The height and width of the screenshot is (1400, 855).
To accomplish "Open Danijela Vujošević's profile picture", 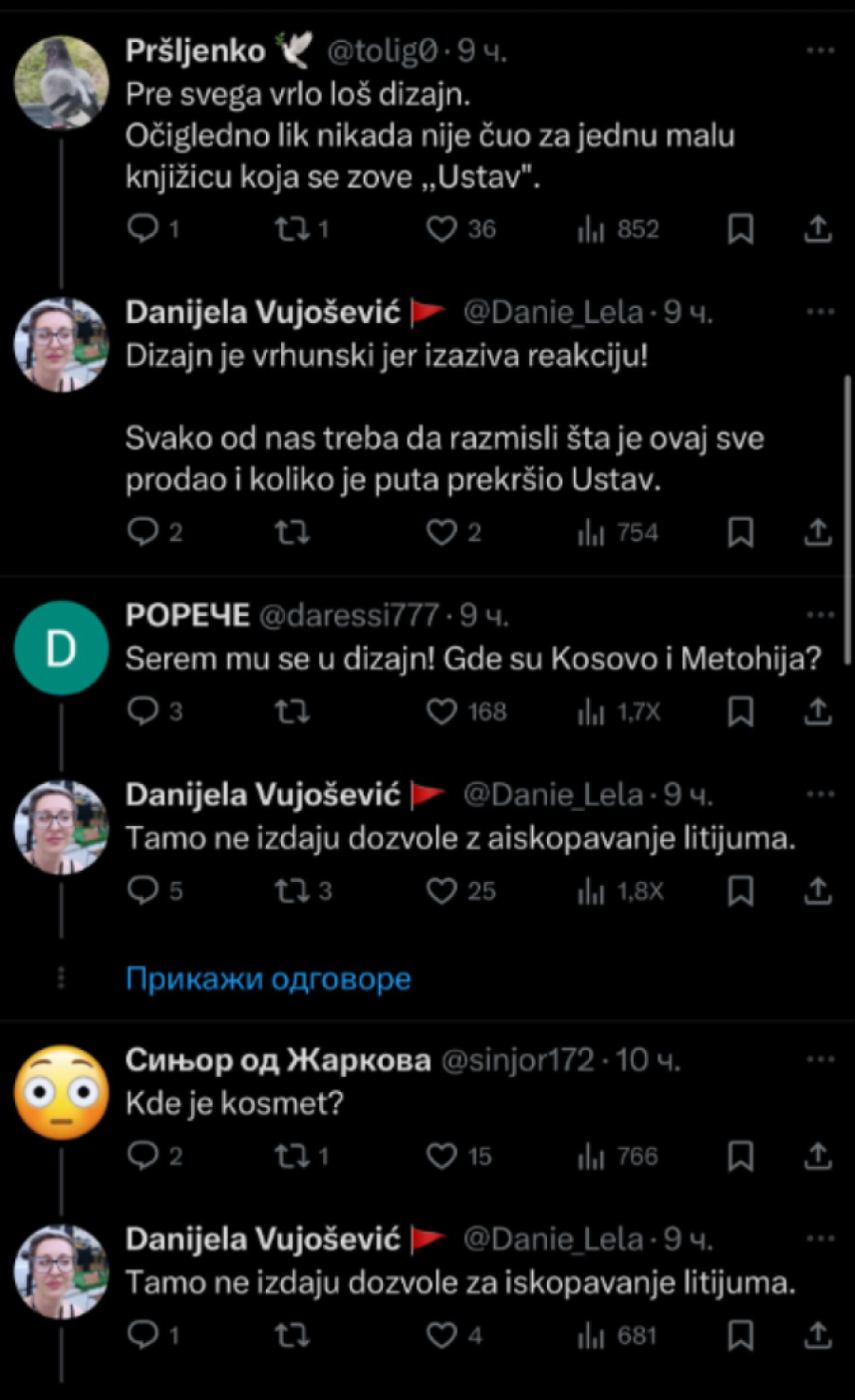I will point(61,343).
